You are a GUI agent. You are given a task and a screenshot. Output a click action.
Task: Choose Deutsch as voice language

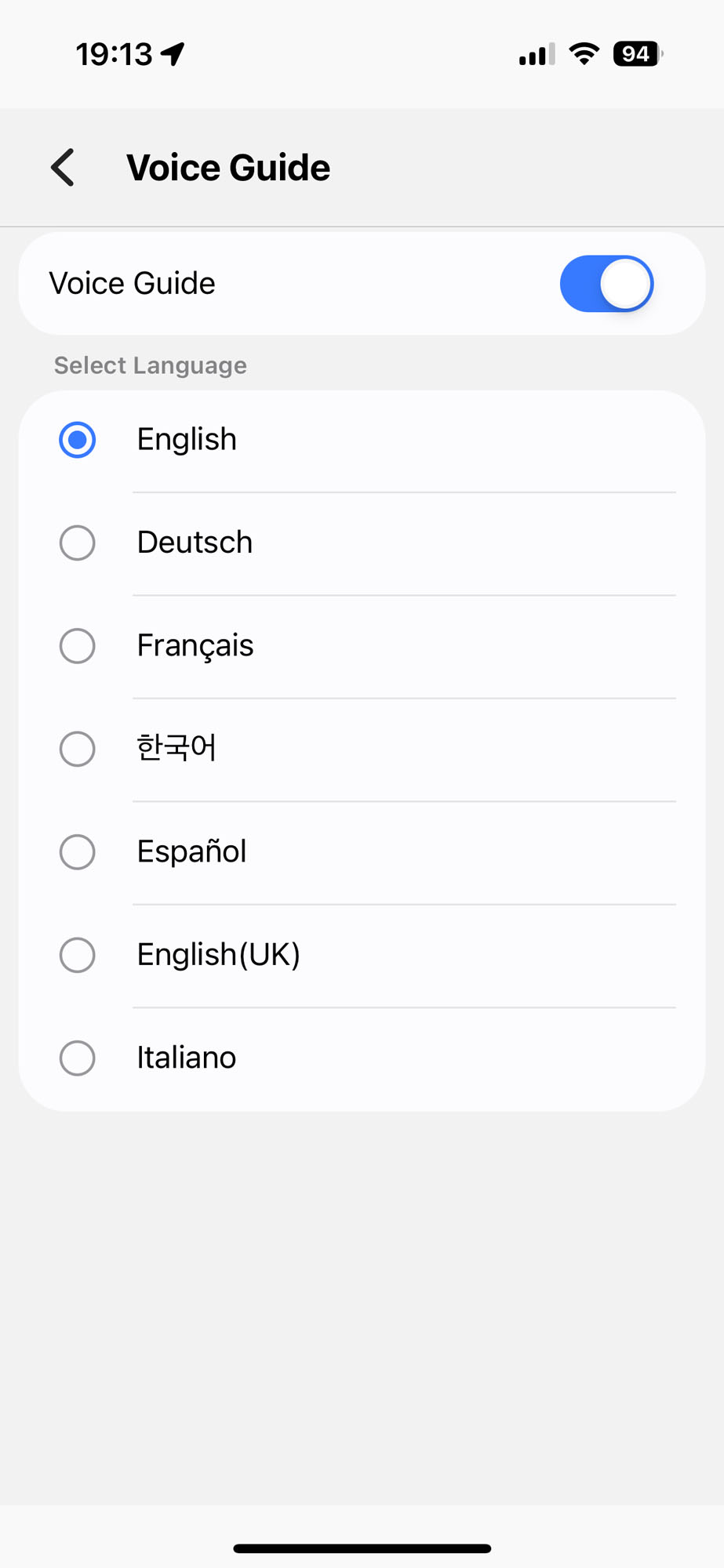tap(362, 543)
